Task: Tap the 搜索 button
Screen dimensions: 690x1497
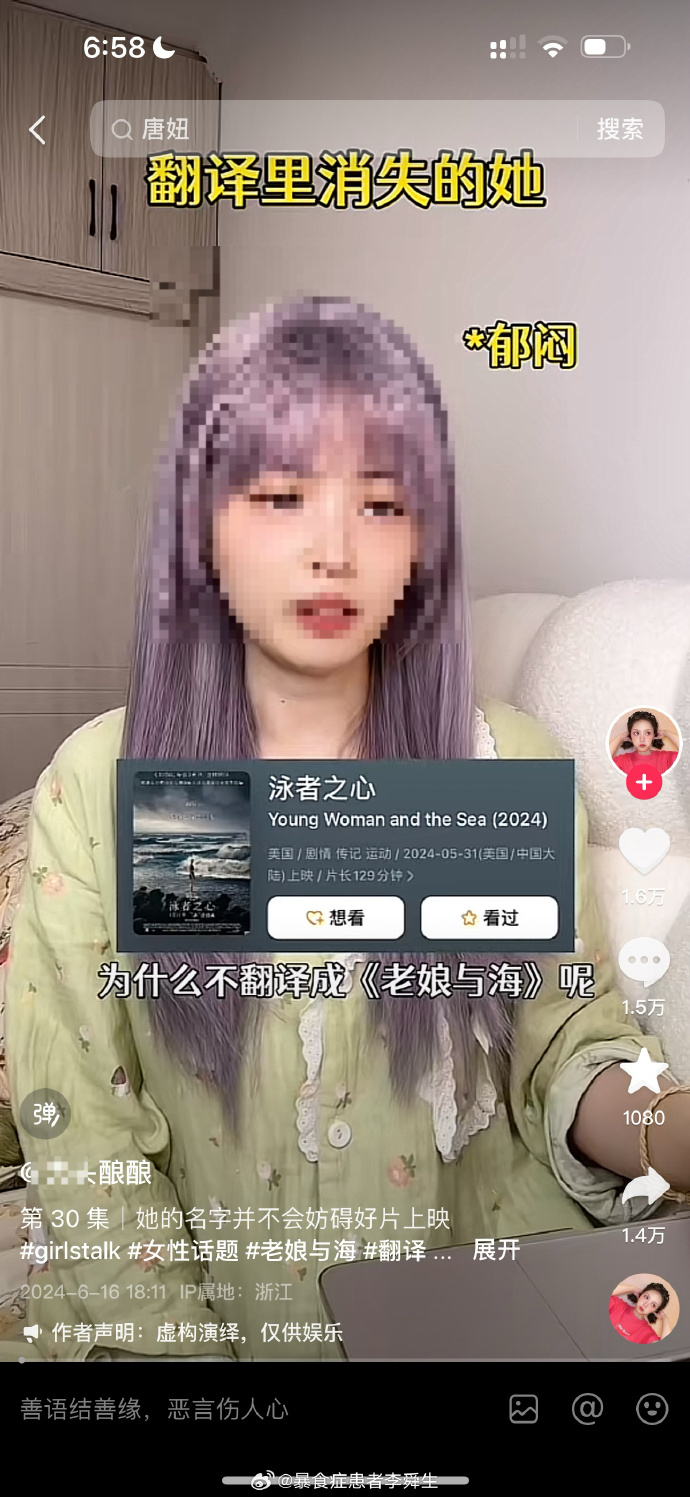Action: (x=620, y=129)
